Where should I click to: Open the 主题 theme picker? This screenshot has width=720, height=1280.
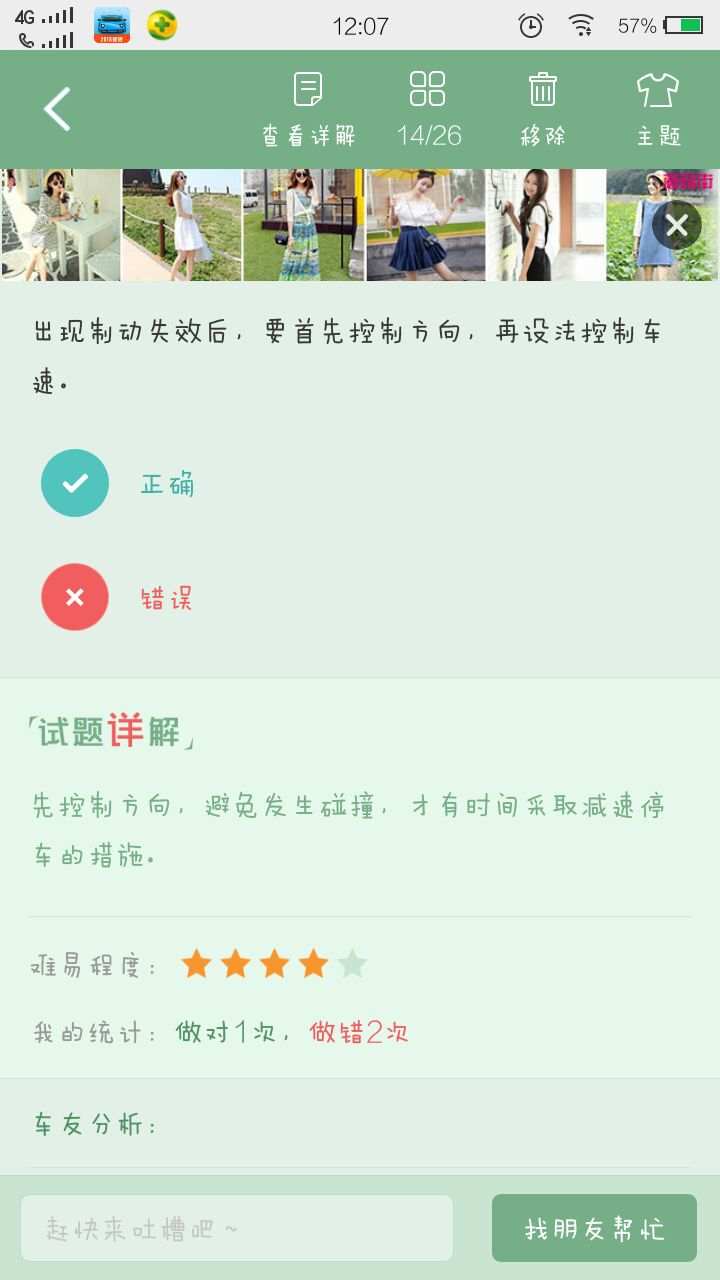pos(658,109)
